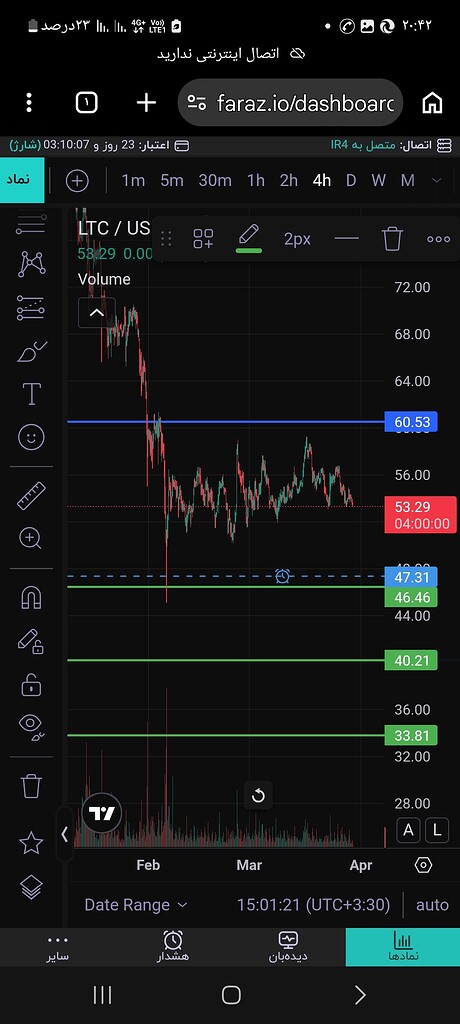Reset the chart view

258,795
